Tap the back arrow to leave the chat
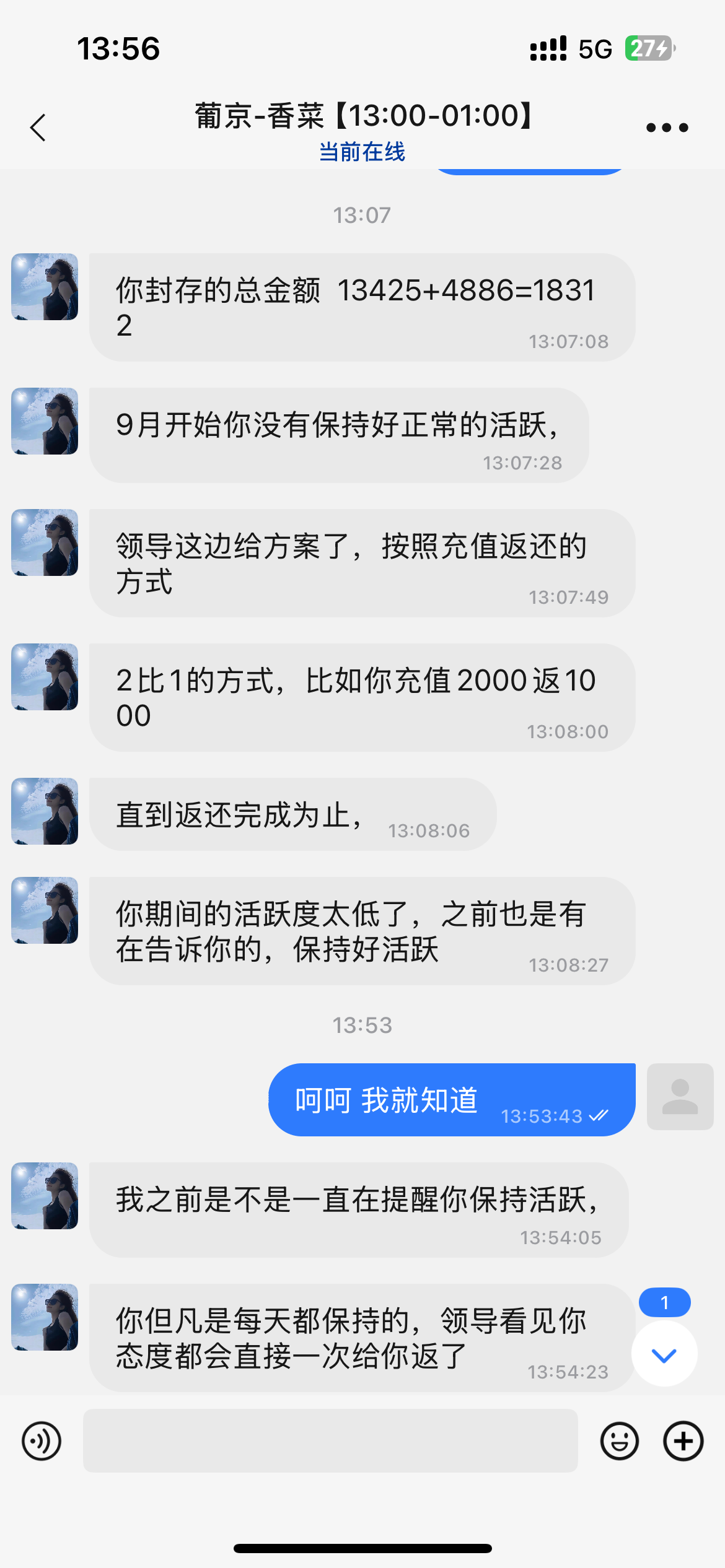This screenshot has width=725, height=1568. click(x=37, y=127)
